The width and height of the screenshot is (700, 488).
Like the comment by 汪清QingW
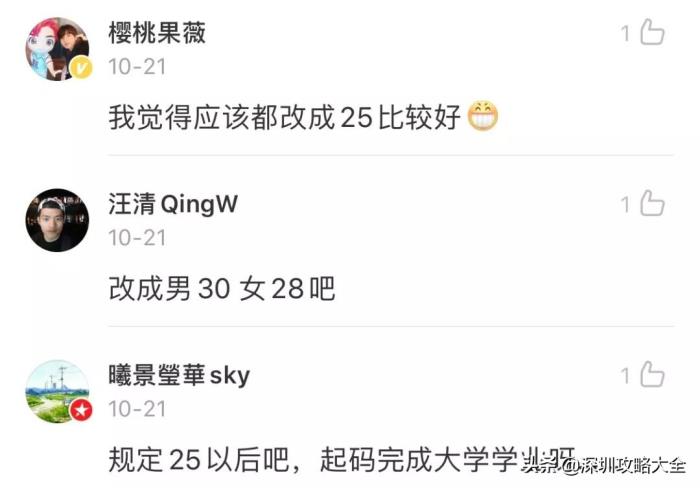[651, 204]
